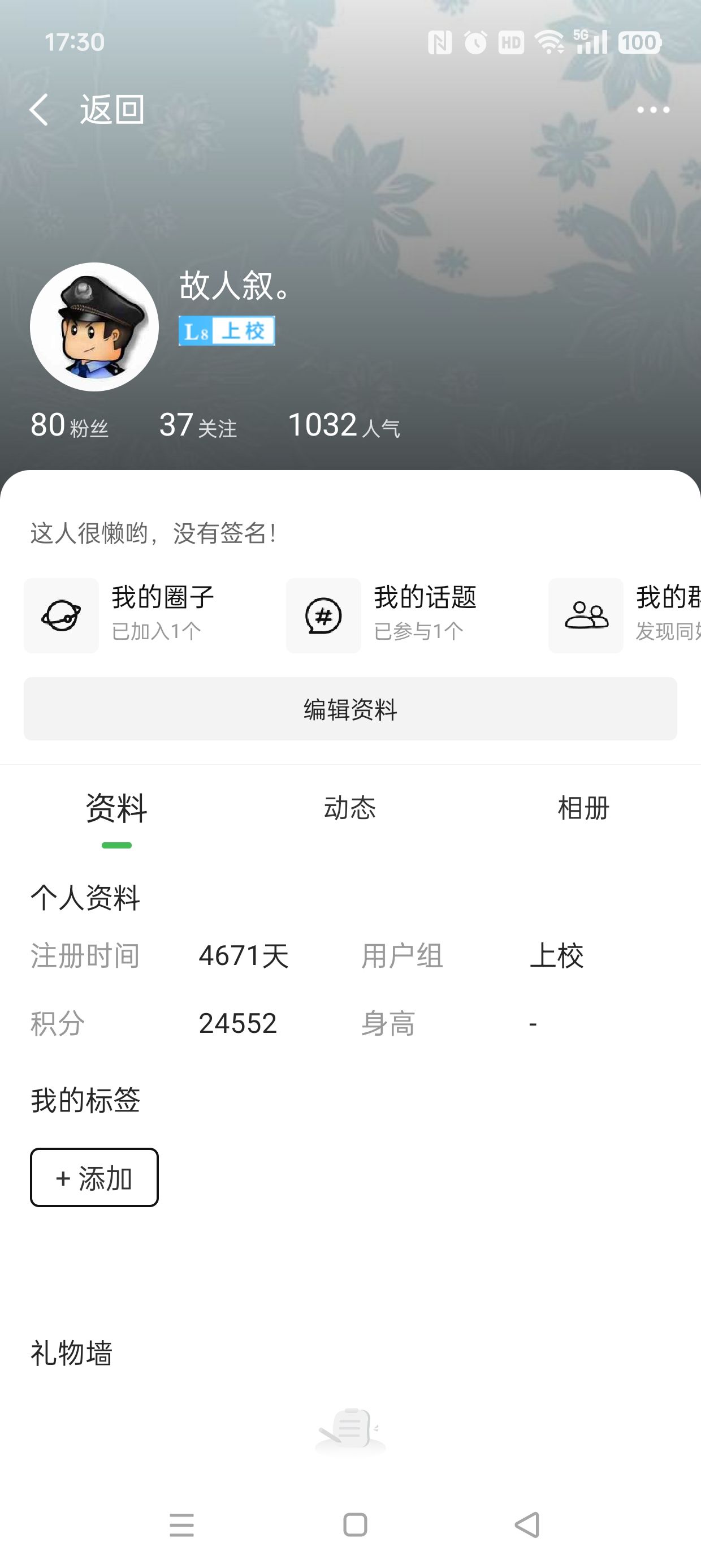
Task: View the 37 关注 following list
Action: [x=197, y=425]
